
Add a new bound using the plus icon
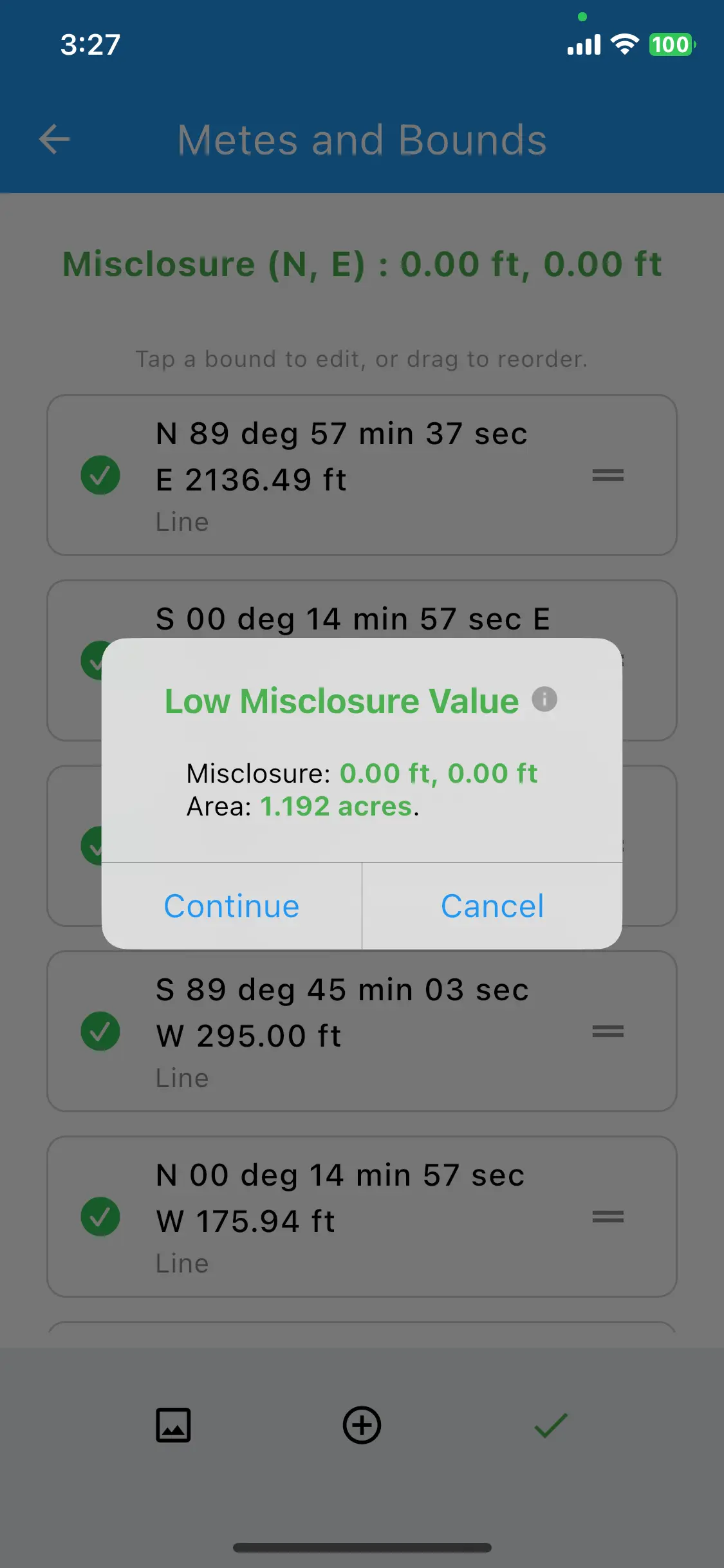pyautogui.click(x=362, y=1424)
